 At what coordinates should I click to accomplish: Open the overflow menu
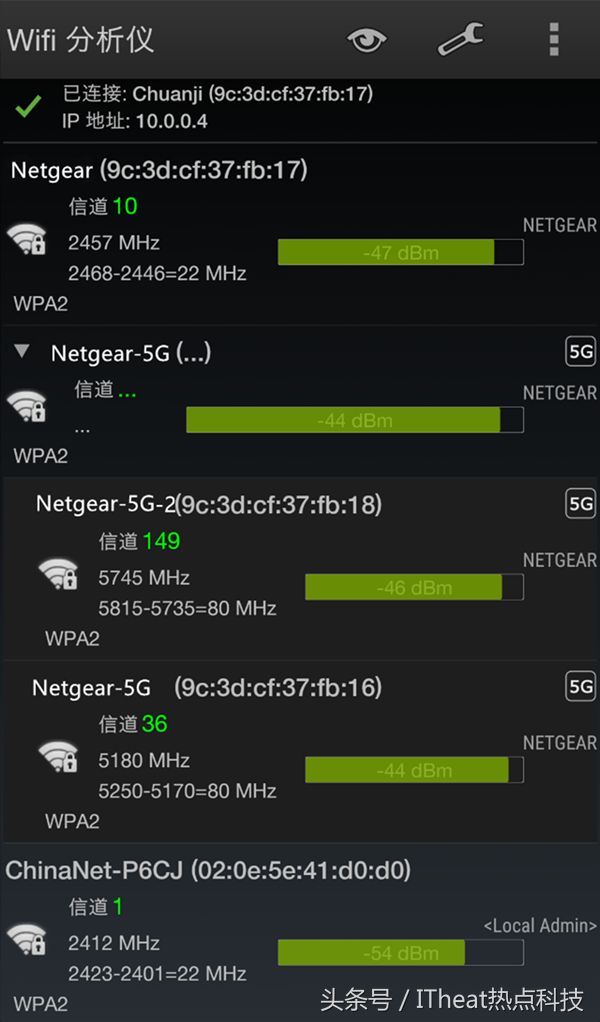(554, 39)
